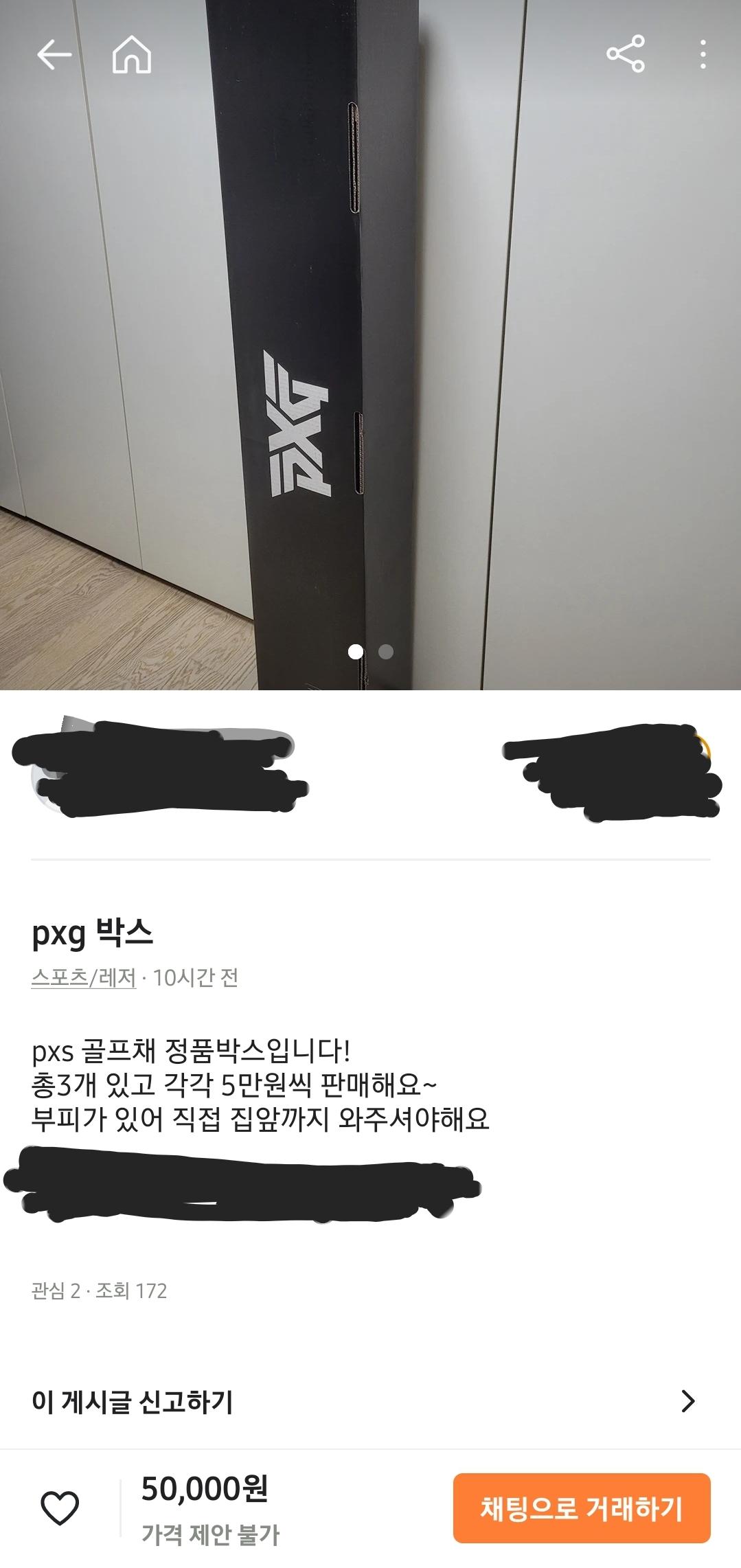Go to home via house icon
This screenshot has width=741, height=1568.
pos(131,55)
